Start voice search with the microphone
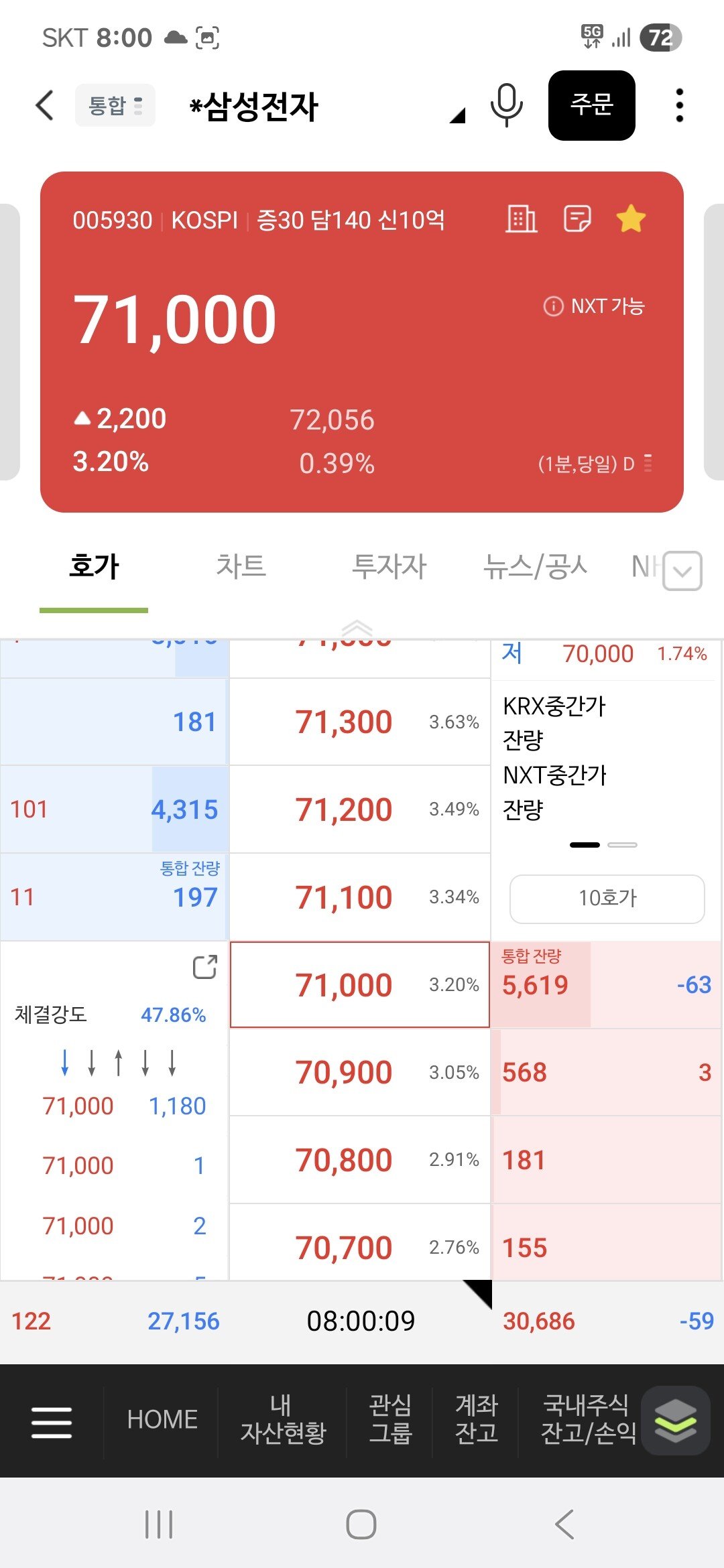 507,105
